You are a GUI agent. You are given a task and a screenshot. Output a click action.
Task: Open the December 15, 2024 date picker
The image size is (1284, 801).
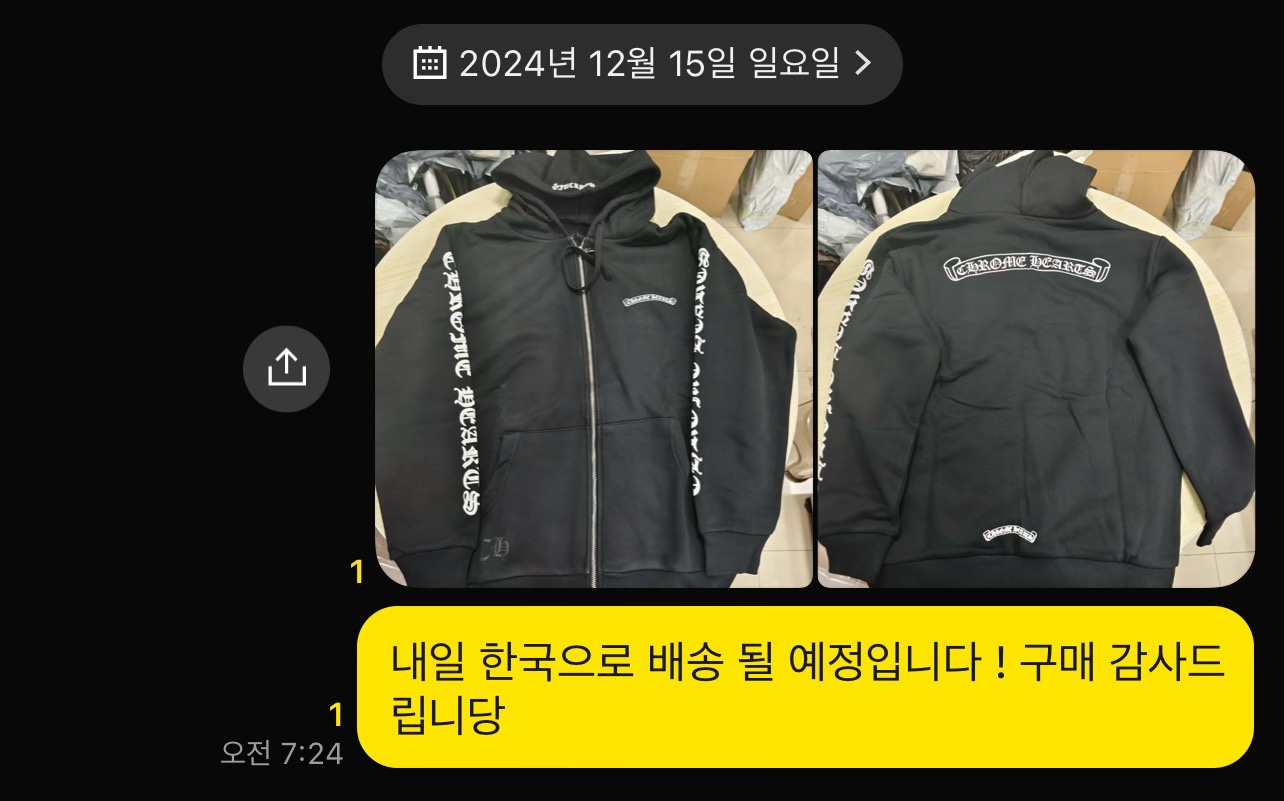pyautogui.click(x=642, y=65)
